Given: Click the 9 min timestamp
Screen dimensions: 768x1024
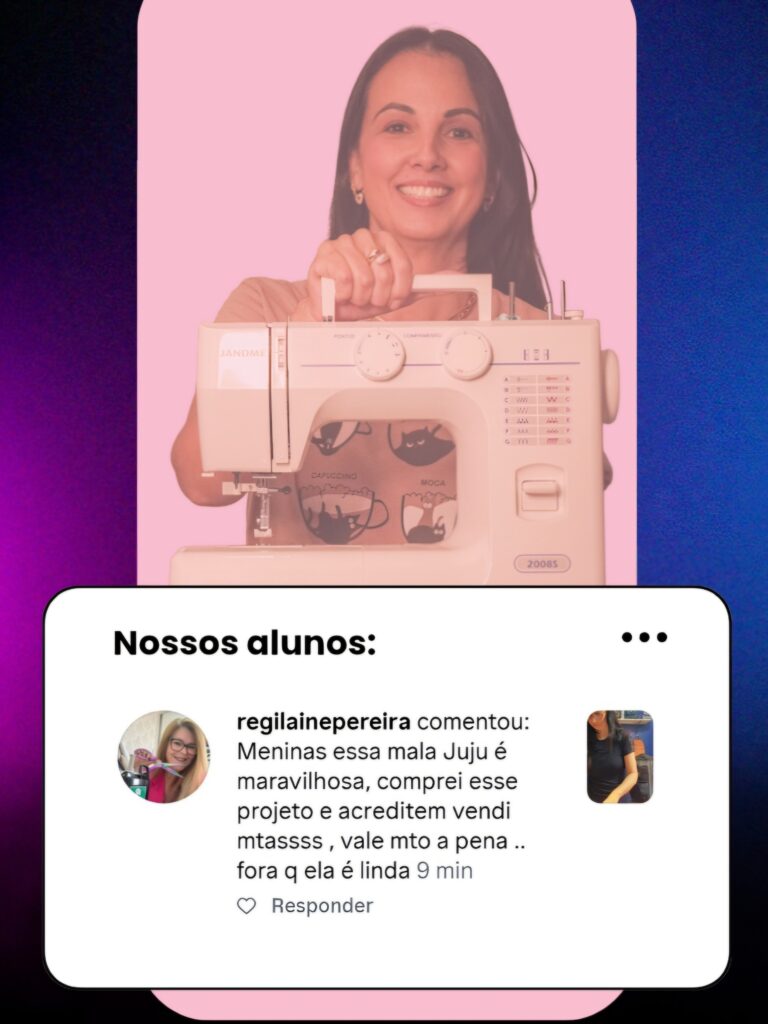Looking at the screenshot, I should click(x=446, y=870).
